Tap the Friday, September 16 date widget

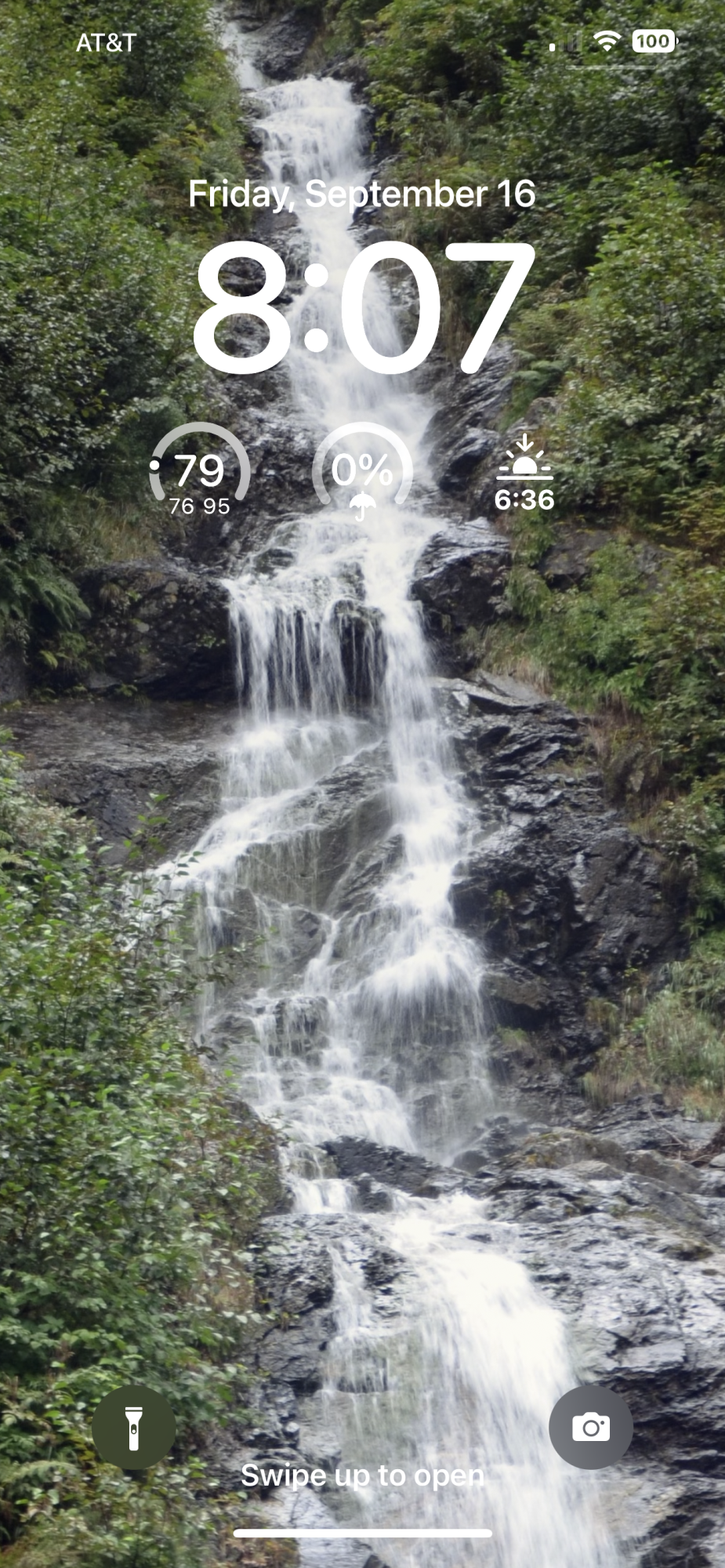click(x=362, y=194)
